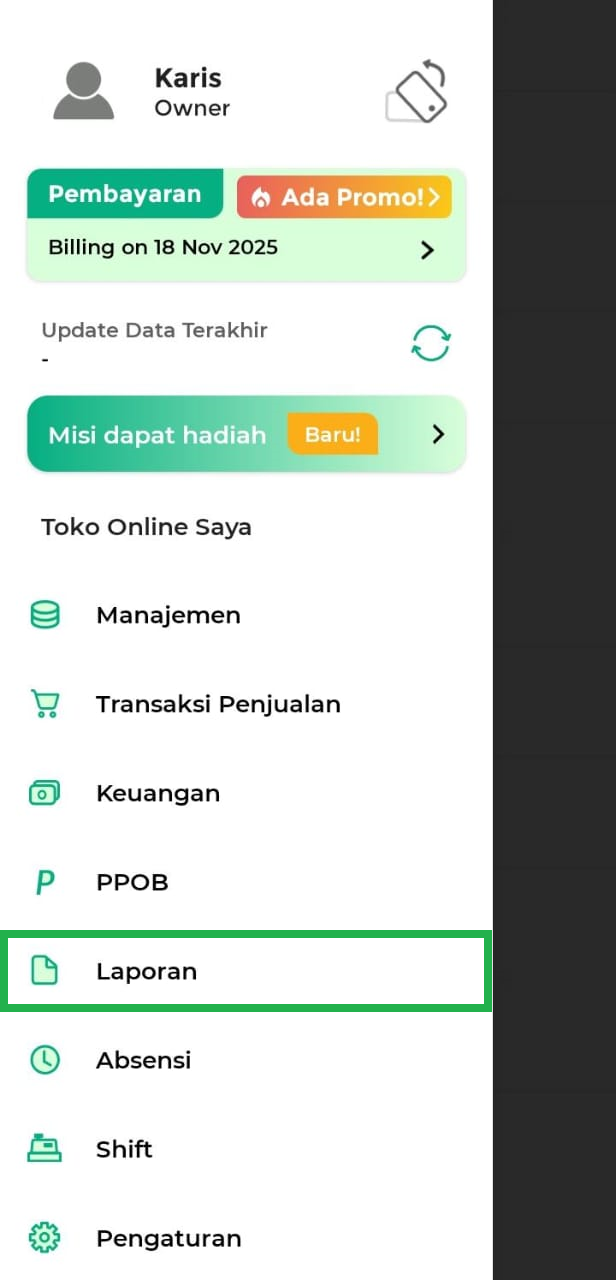This screenshot has width=616, height=1280.
Task: Open the Keuangan section
Action: [x=157, y=793]
